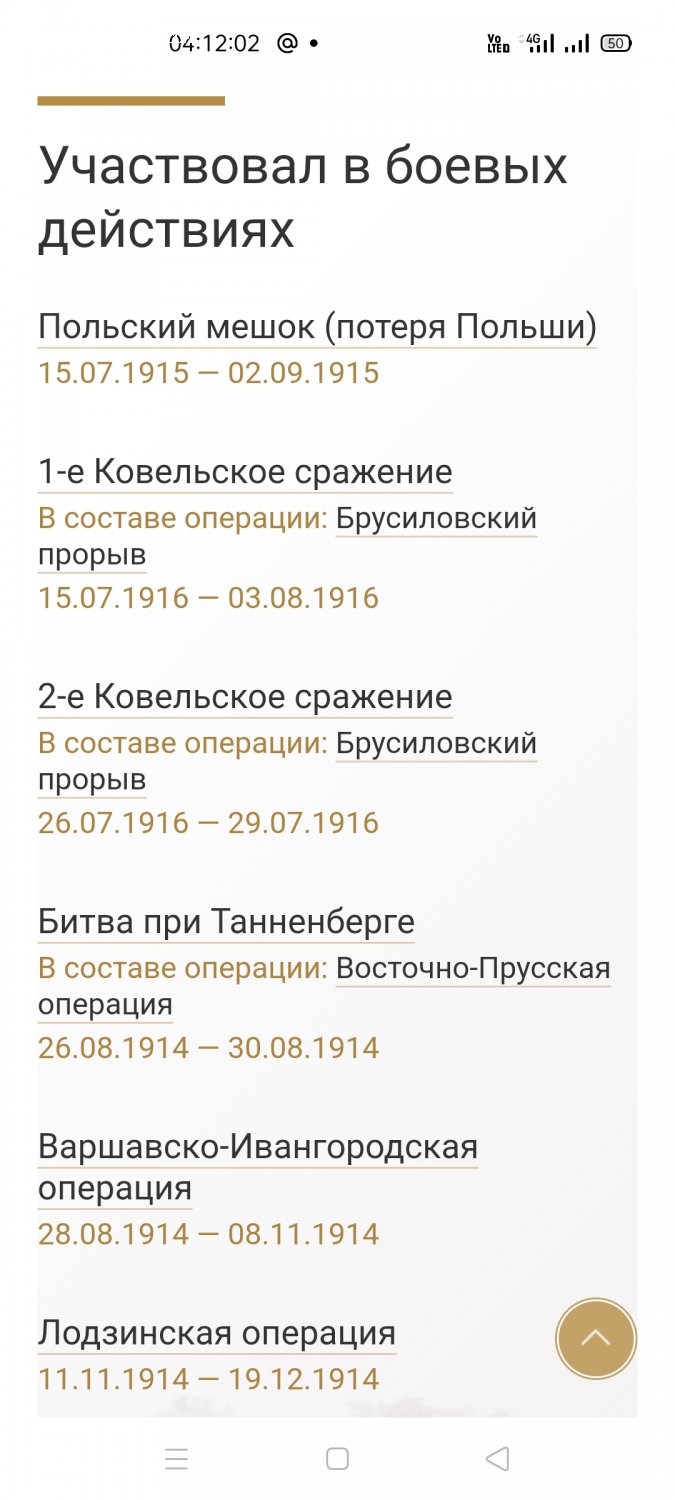Tap the round scroll-to-top arrow button
Image resolution: width=675 pixels, height=1500 pixels.
pos(596,1338)
